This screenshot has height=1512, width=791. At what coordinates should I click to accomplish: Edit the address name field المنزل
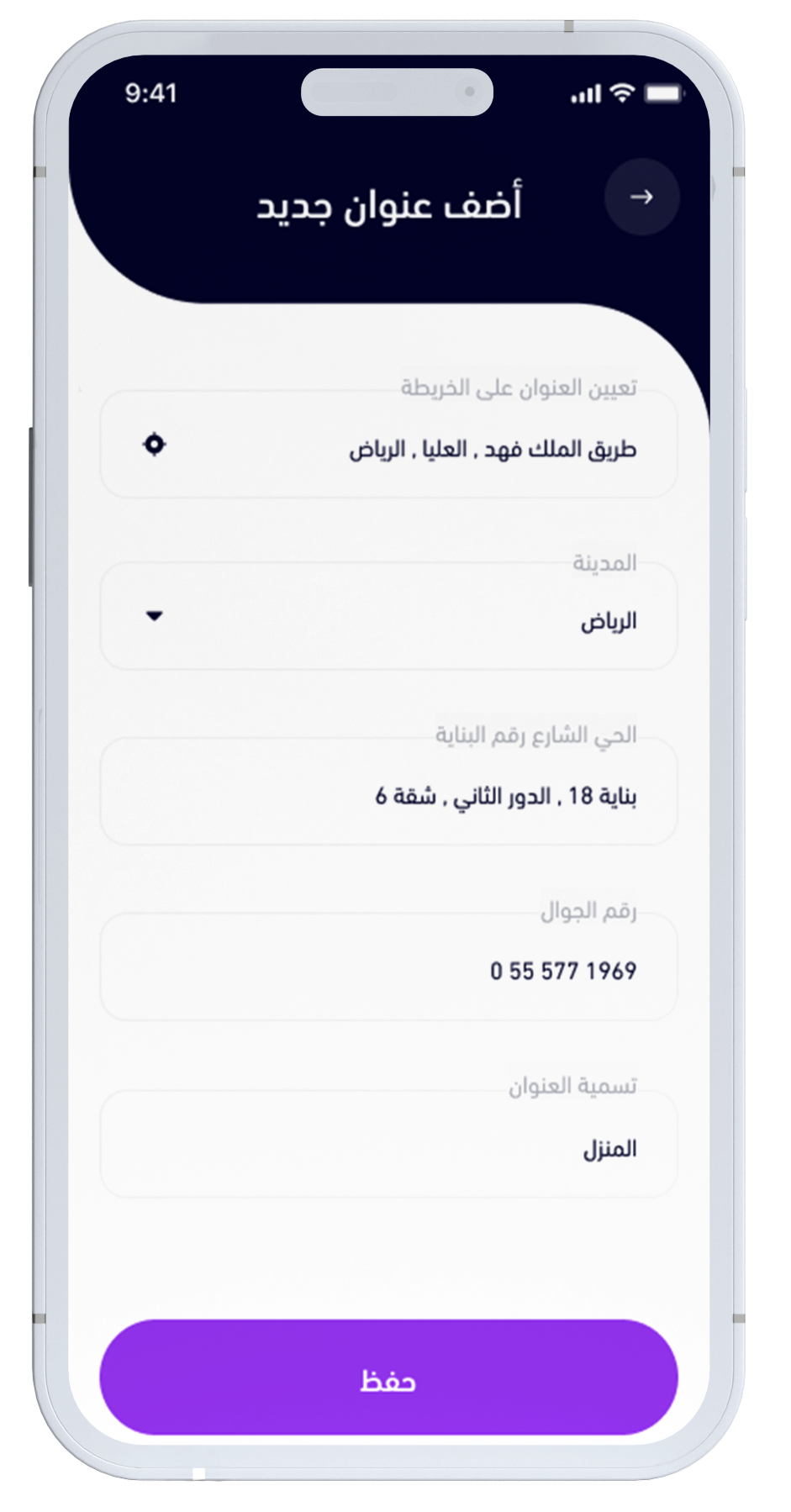[388, 1147]
